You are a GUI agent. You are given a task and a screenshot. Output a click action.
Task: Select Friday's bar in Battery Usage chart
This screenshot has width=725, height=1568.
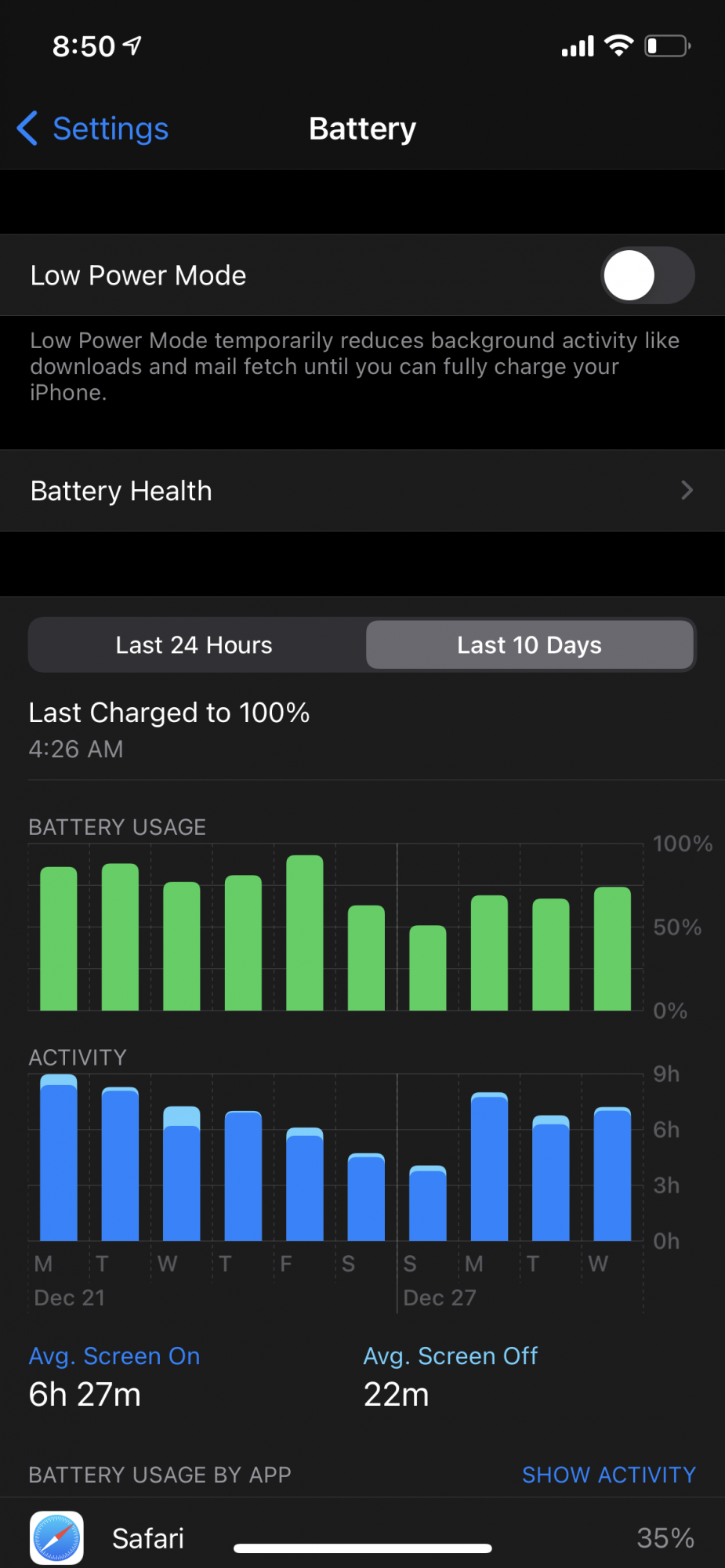coord(305,932)
